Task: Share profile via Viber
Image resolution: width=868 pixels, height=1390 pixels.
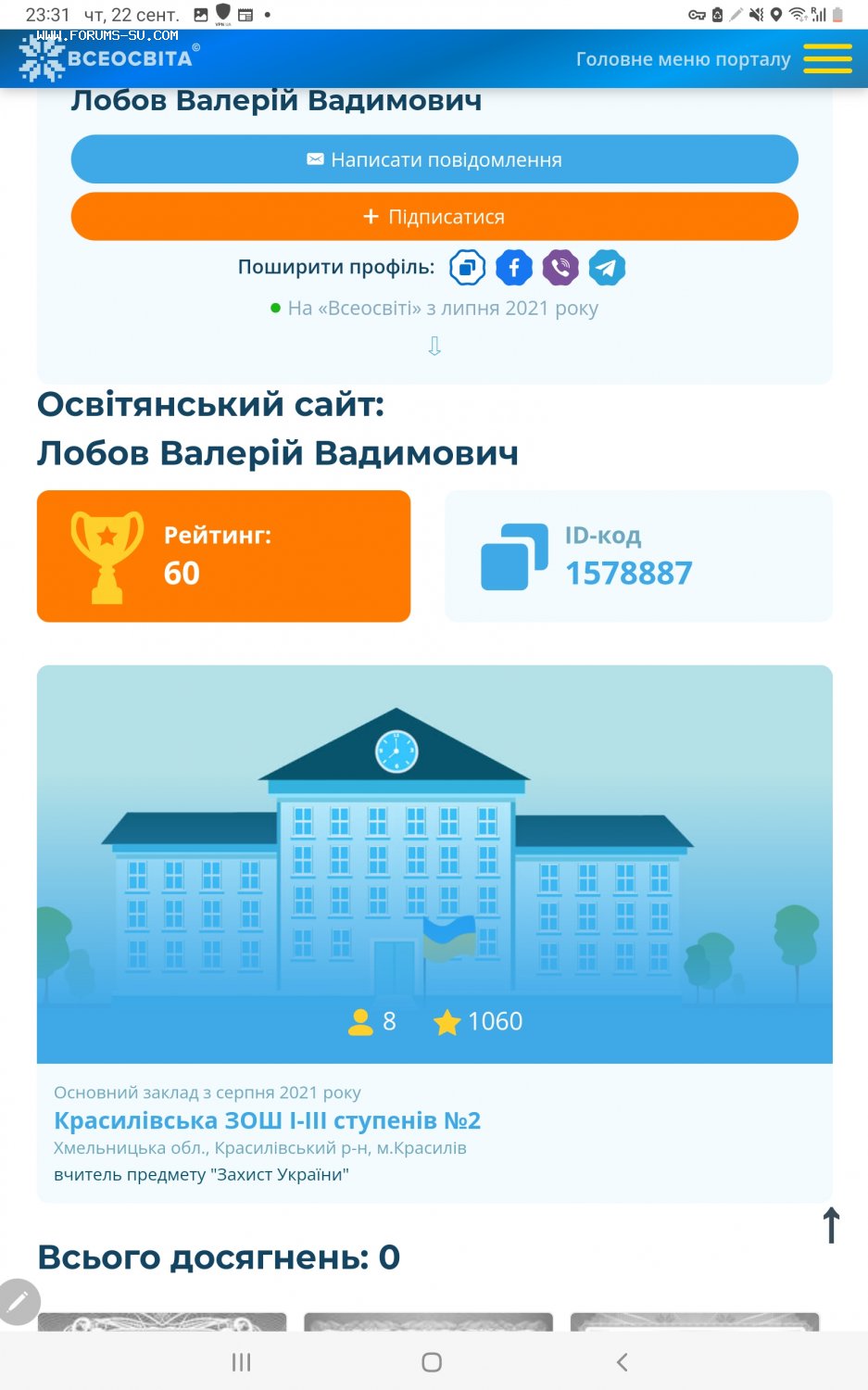Action: click(x=560, y=268)
